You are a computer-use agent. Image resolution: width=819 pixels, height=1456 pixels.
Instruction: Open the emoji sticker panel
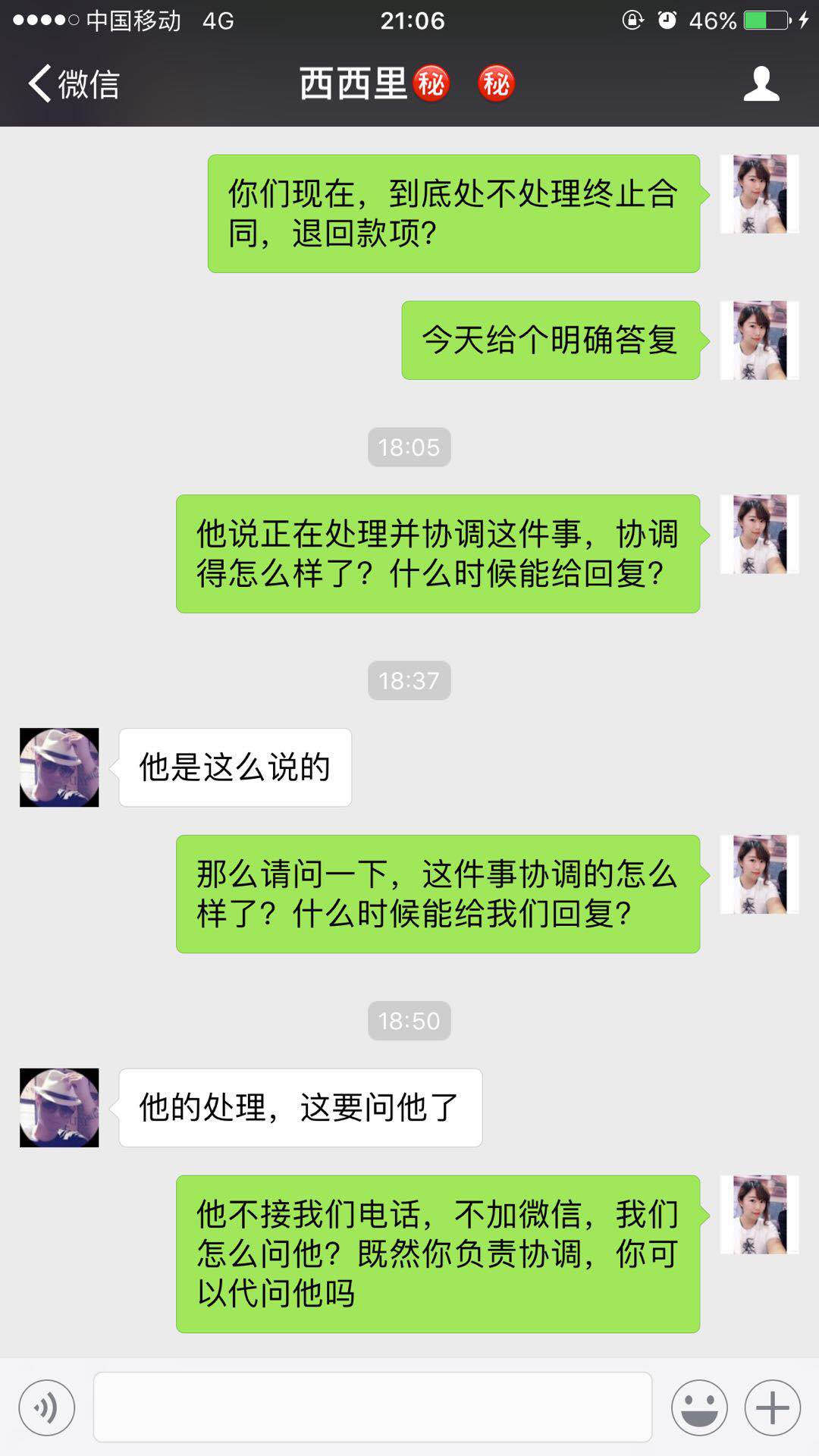(699, 1407)
